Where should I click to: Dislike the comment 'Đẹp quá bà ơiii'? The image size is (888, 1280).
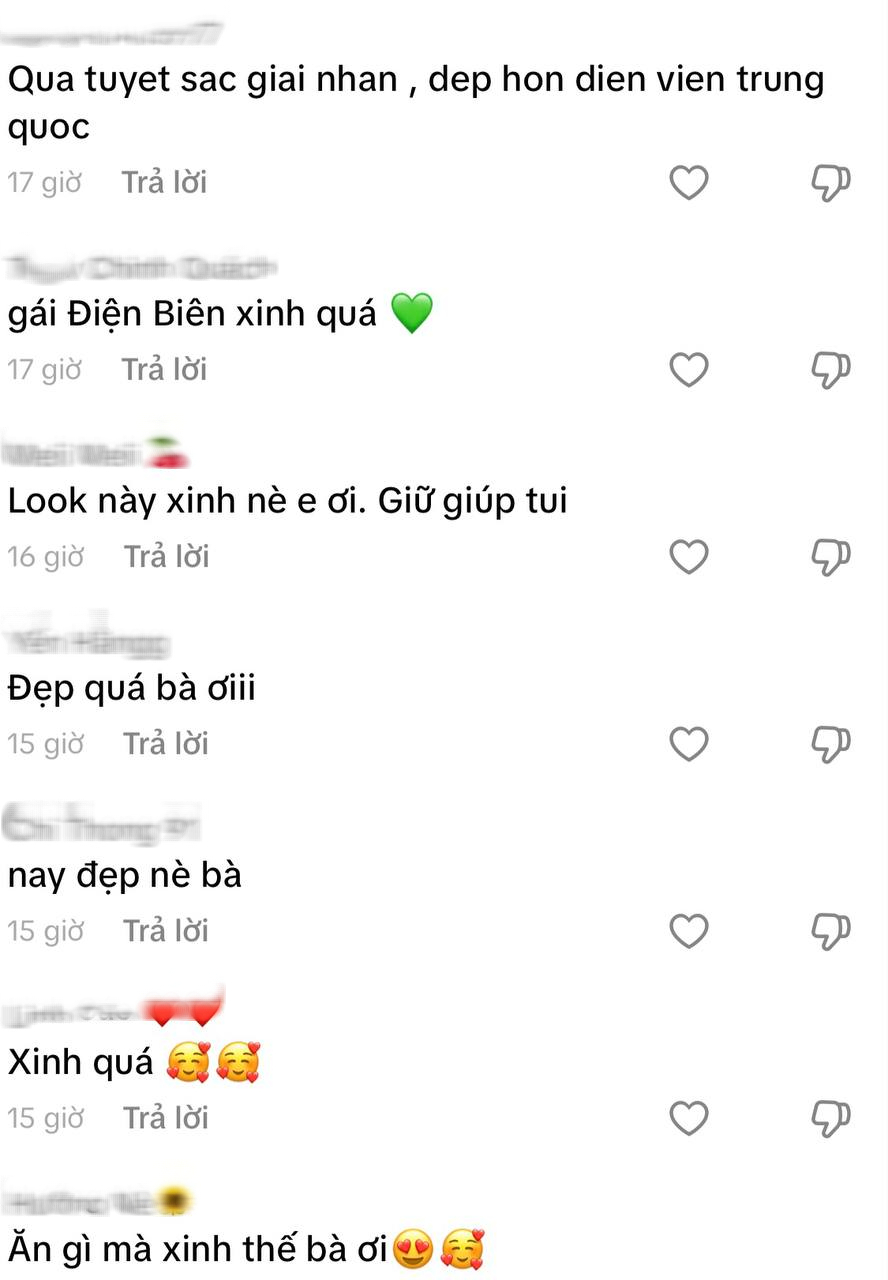(x=831, y=743)
